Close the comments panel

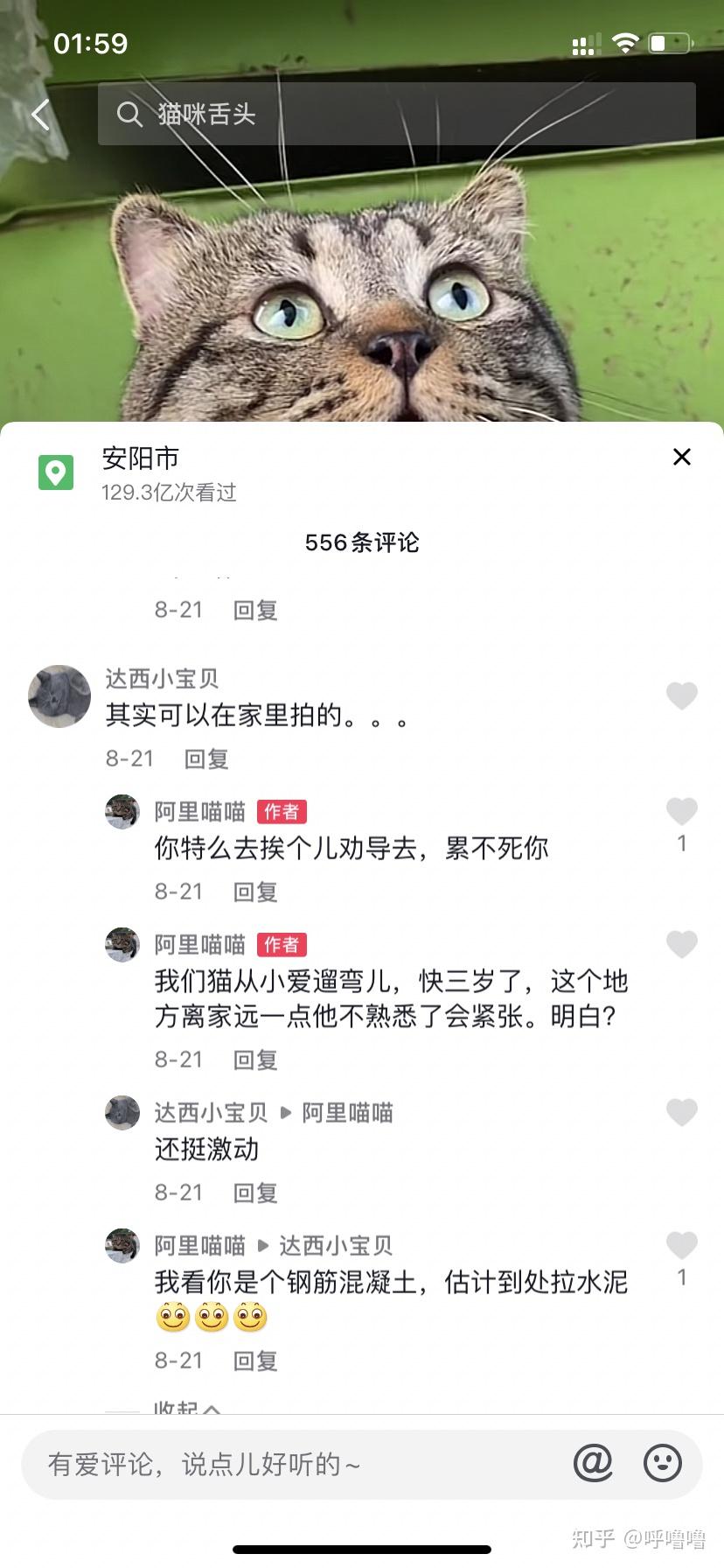681,457
